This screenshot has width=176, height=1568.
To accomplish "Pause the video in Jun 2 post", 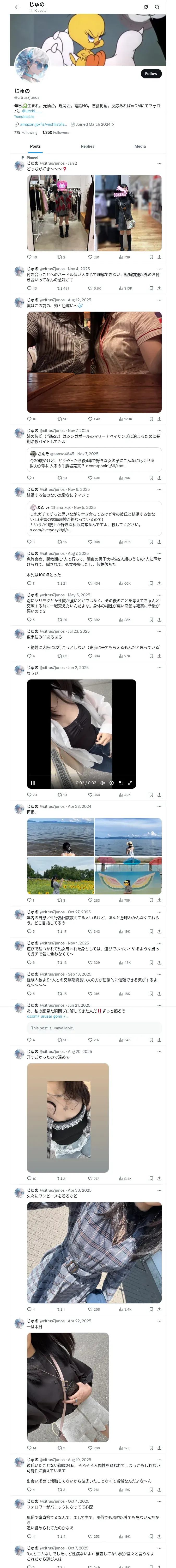I will pyautogui.click(x=33, y=783).
